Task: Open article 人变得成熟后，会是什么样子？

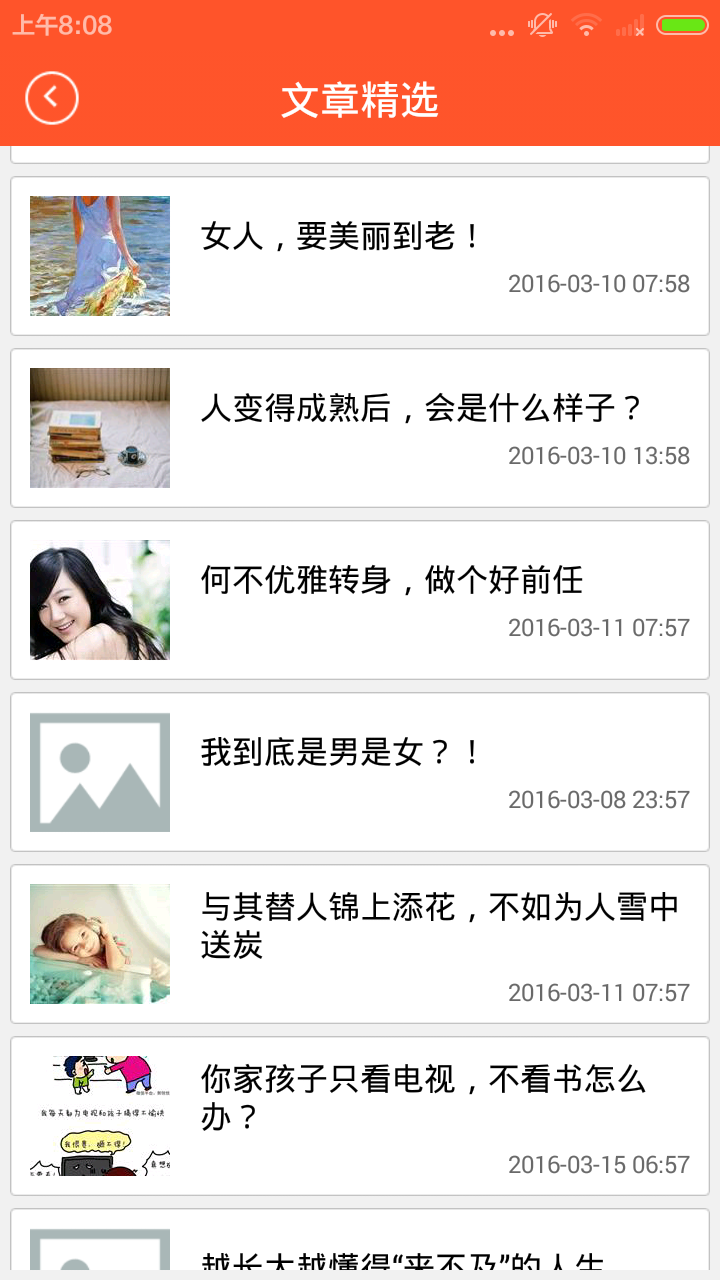Action: tap(360, 428)
